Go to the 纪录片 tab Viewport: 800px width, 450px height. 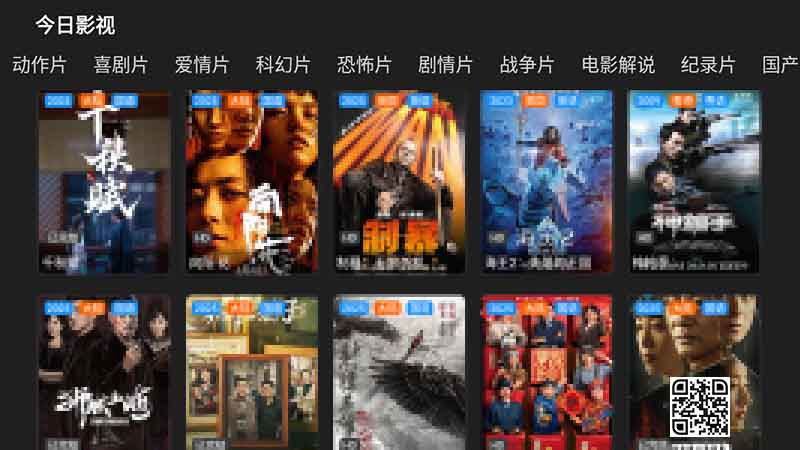point(708,65)
